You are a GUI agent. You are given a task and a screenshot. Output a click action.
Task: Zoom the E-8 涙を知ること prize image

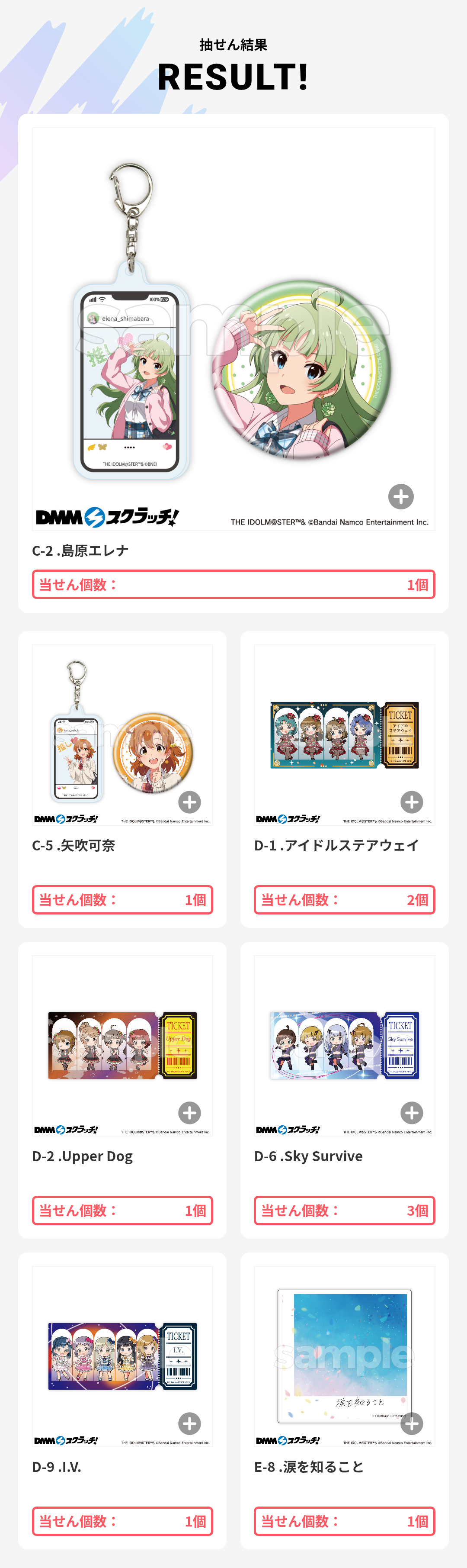pos(412,1423)
